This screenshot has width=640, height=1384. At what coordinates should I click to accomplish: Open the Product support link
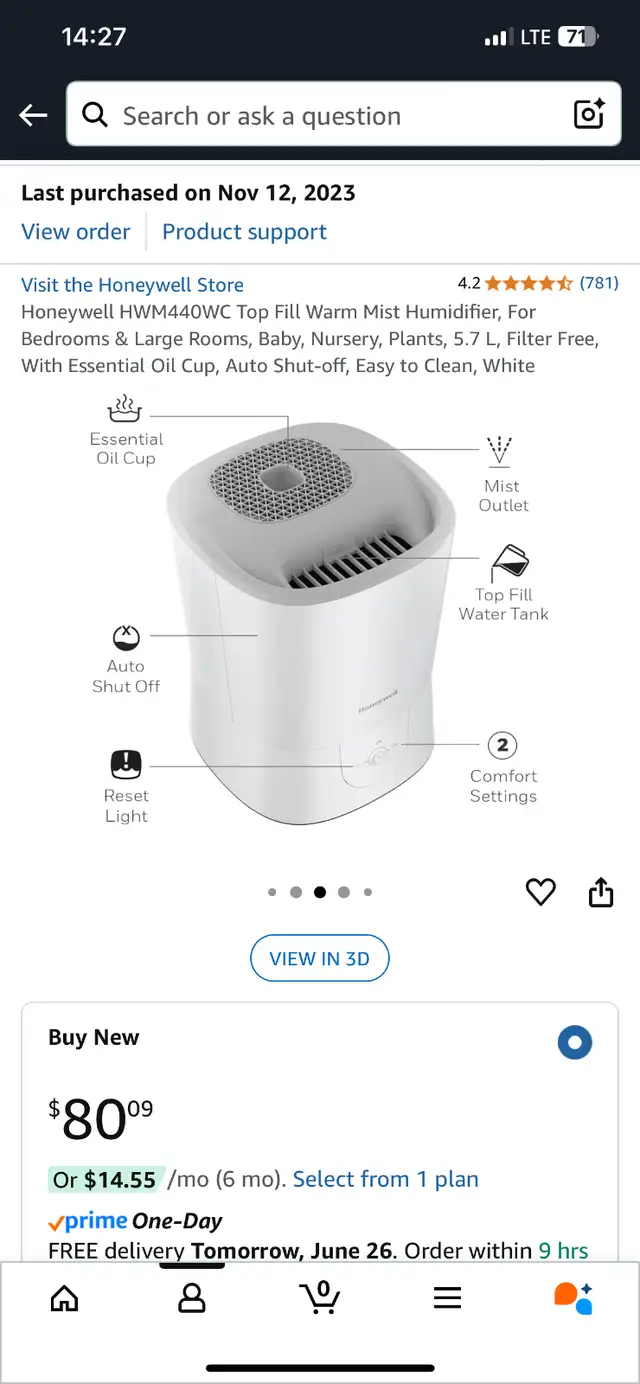244,232
